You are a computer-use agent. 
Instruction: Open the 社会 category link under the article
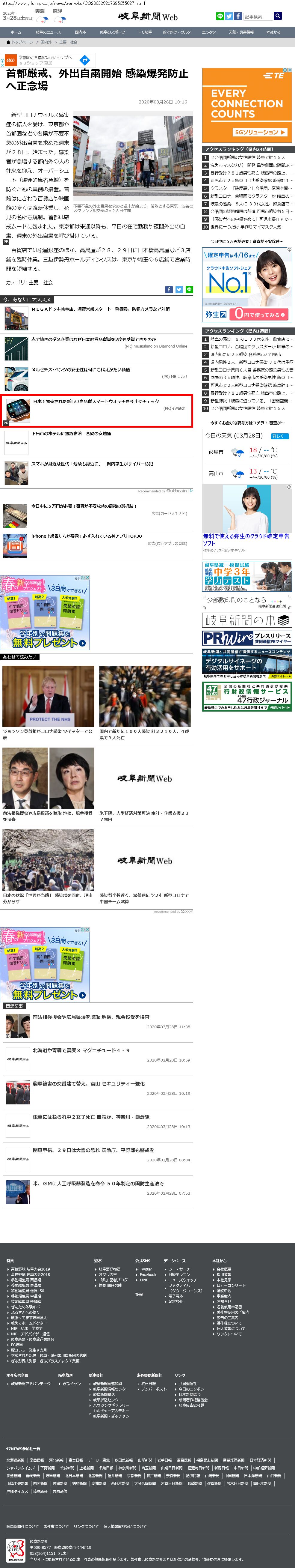(x=48, y=282)
